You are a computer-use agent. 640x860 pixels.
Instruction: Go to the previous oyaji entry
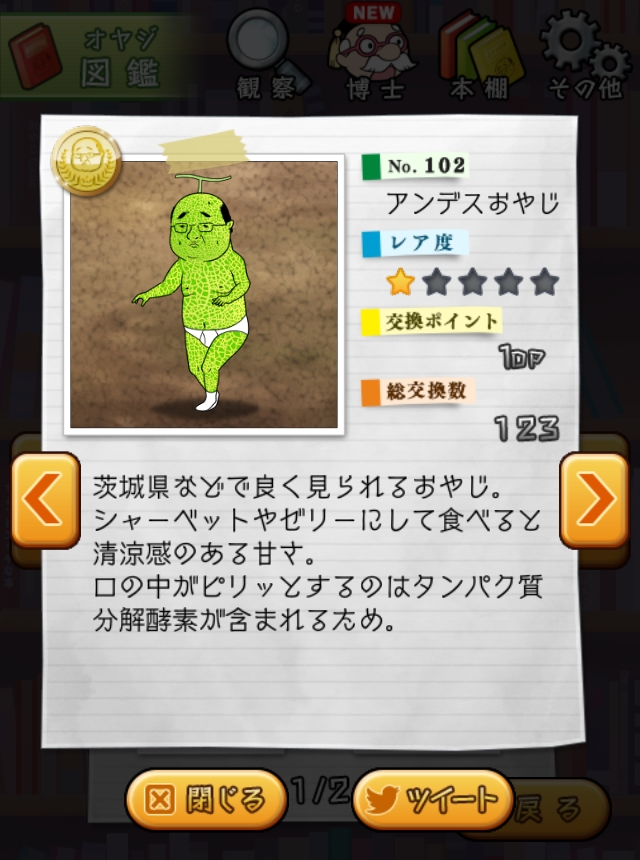pos(44,500)
